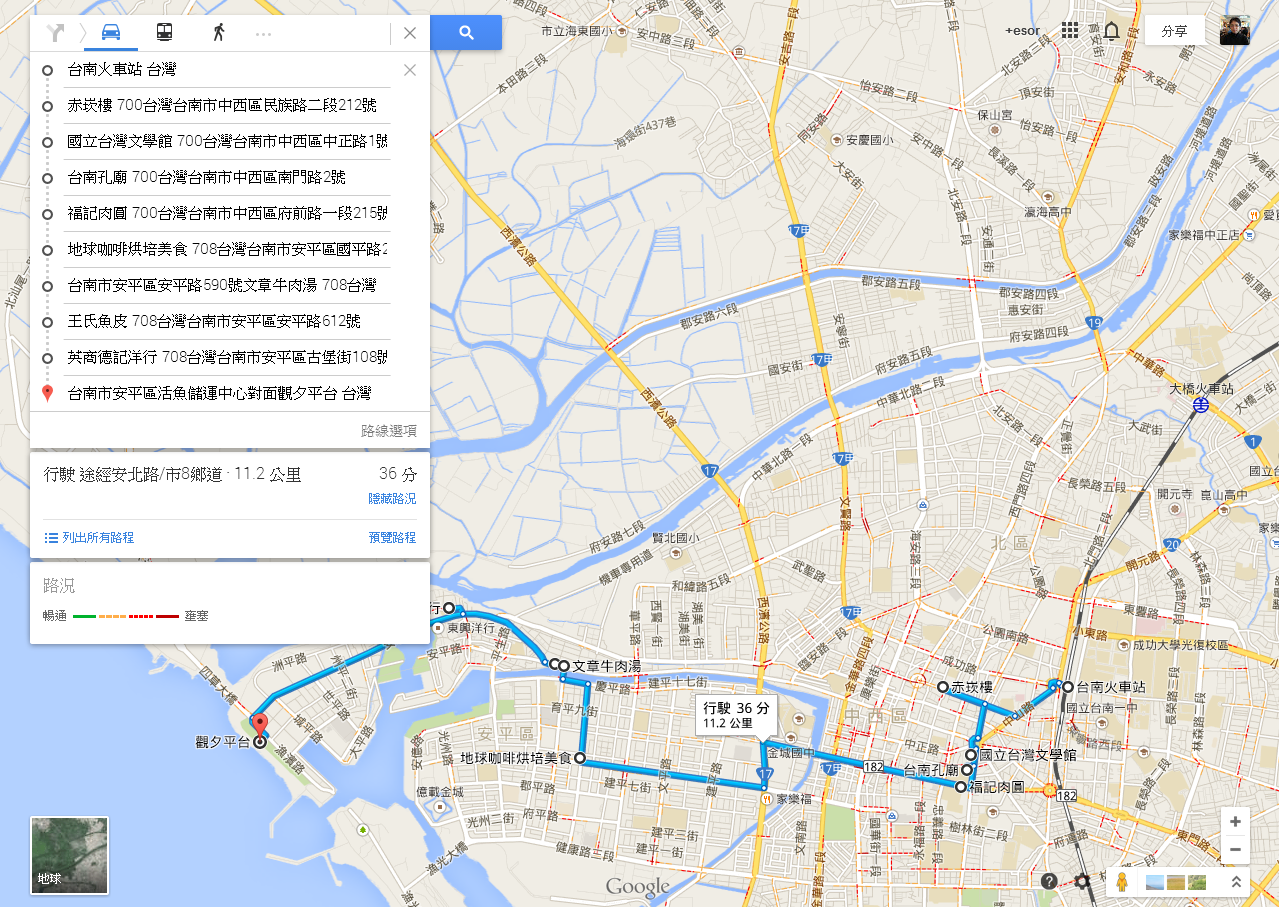
Task: Open 路線選項 route options
Action: 389,431
